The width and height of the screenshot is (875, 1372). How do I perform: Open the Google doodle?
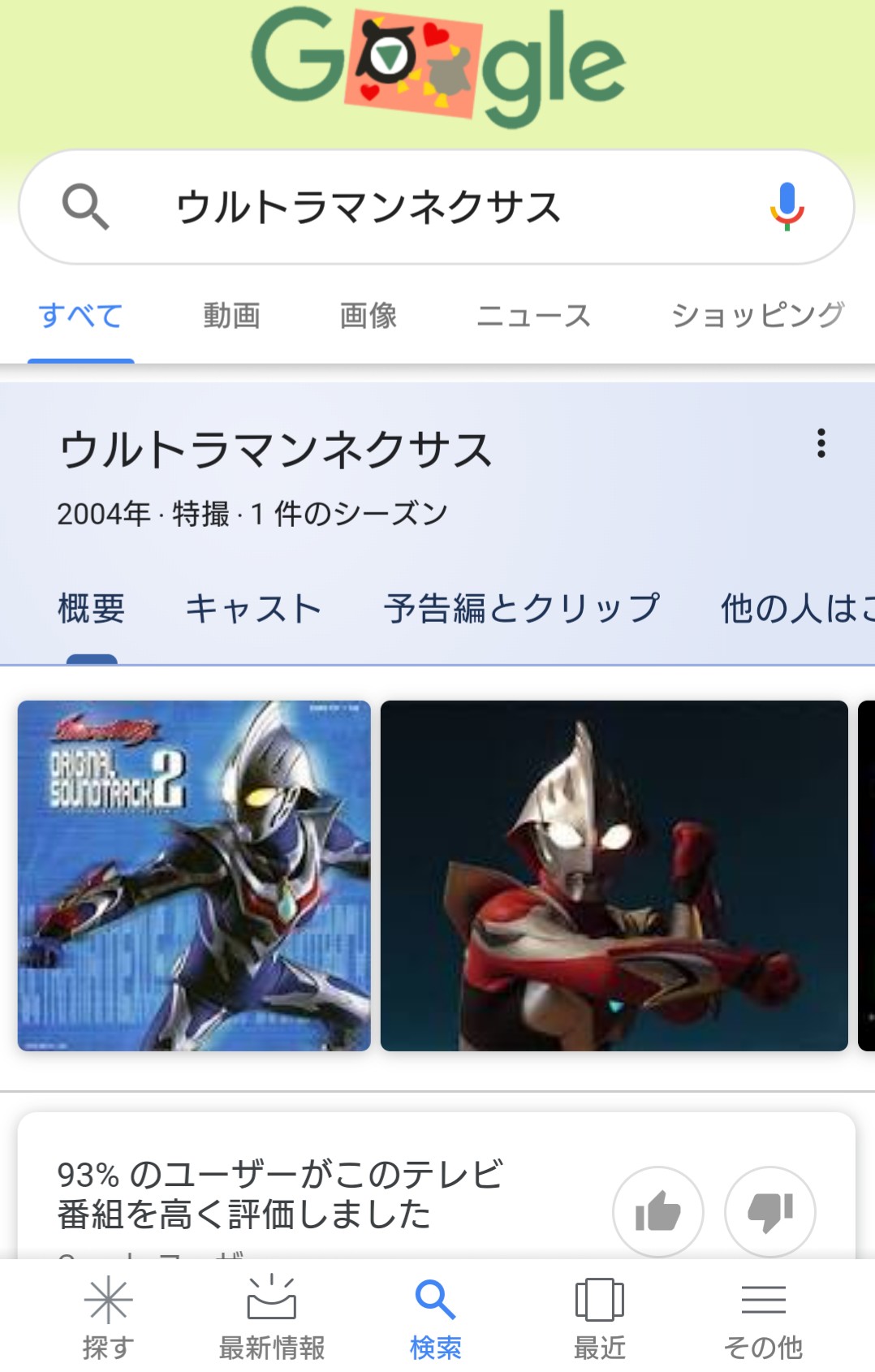(438, 67)
